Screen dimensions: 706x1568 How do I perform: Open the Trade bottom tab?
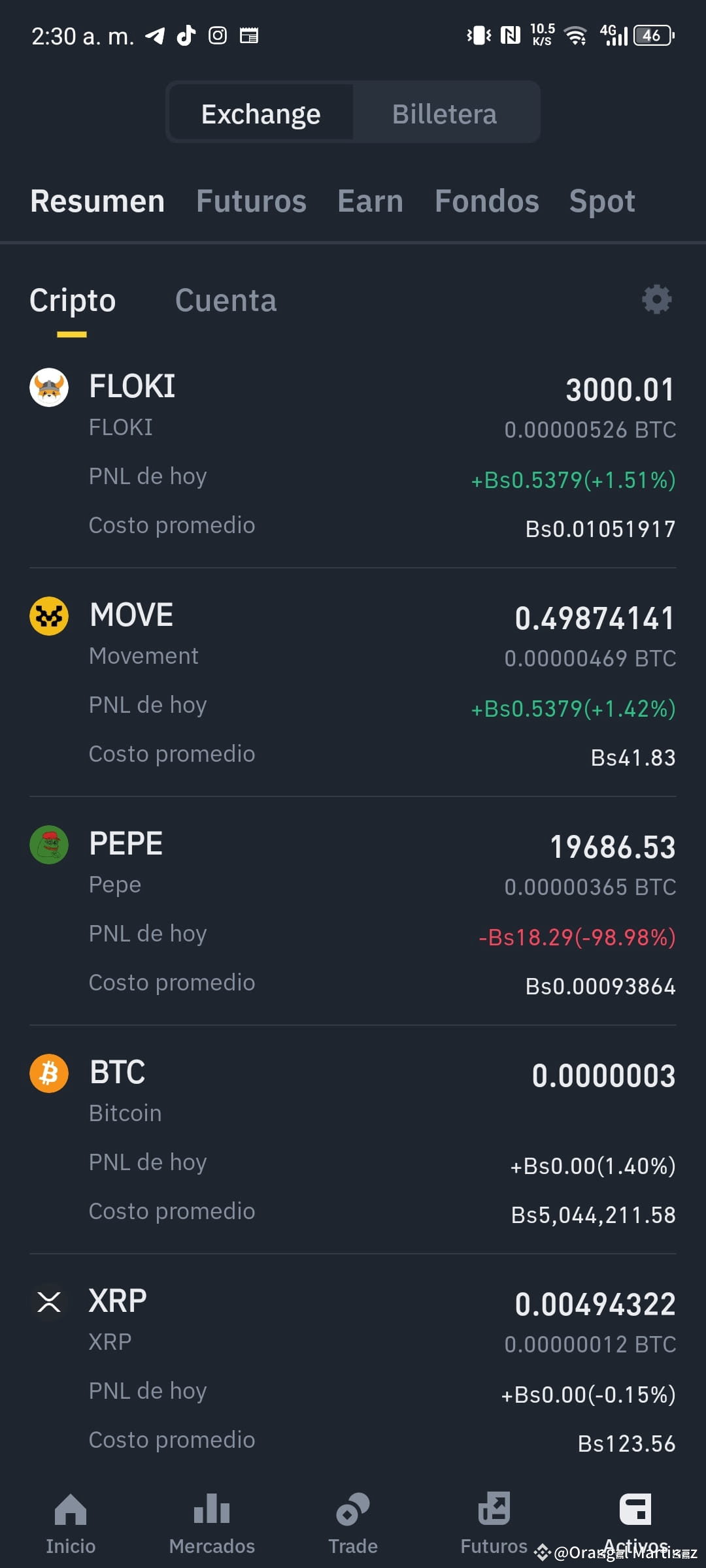point(353,1524)
